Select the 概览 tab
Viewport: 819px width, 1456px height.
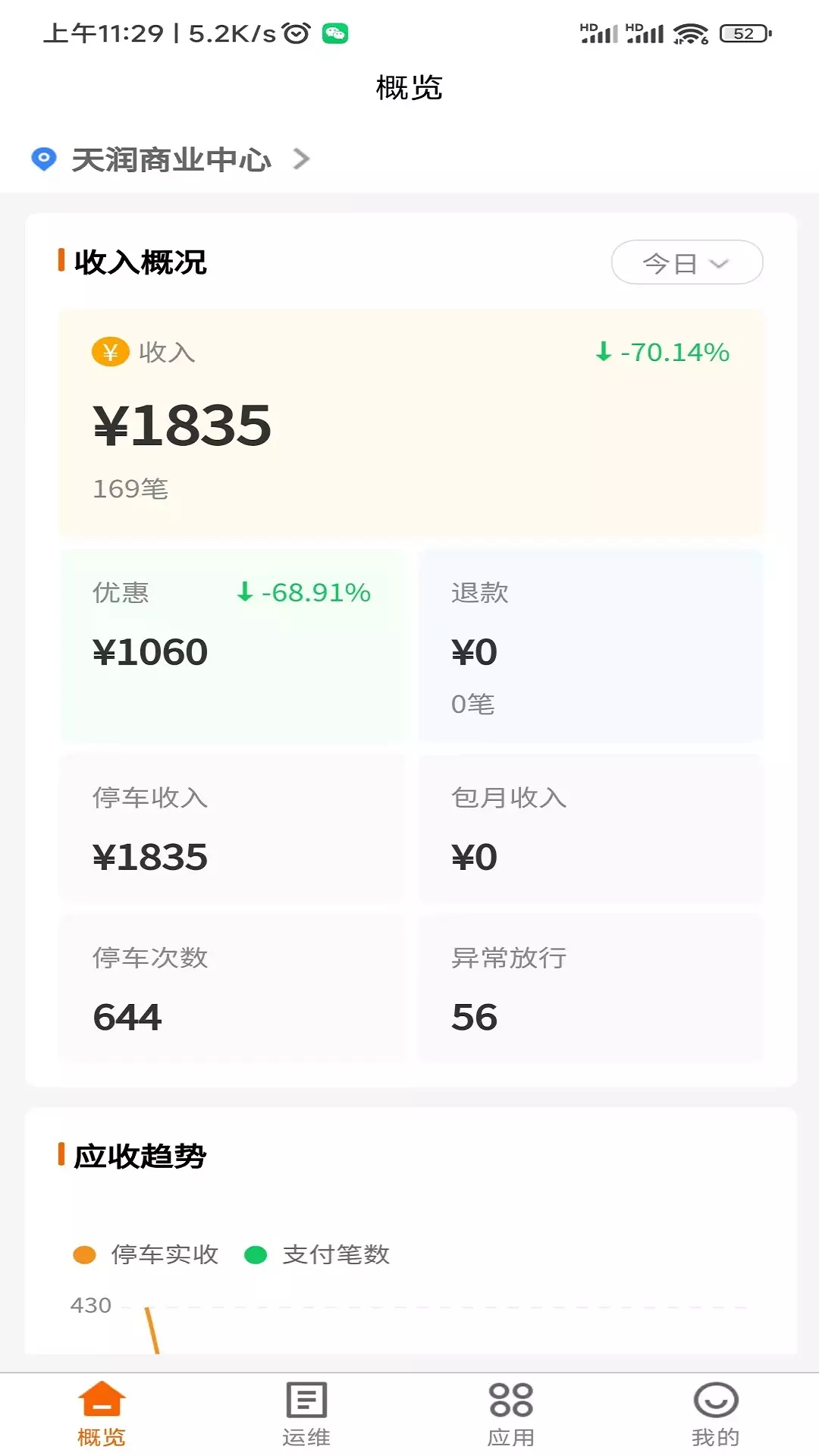(102, 1414)
